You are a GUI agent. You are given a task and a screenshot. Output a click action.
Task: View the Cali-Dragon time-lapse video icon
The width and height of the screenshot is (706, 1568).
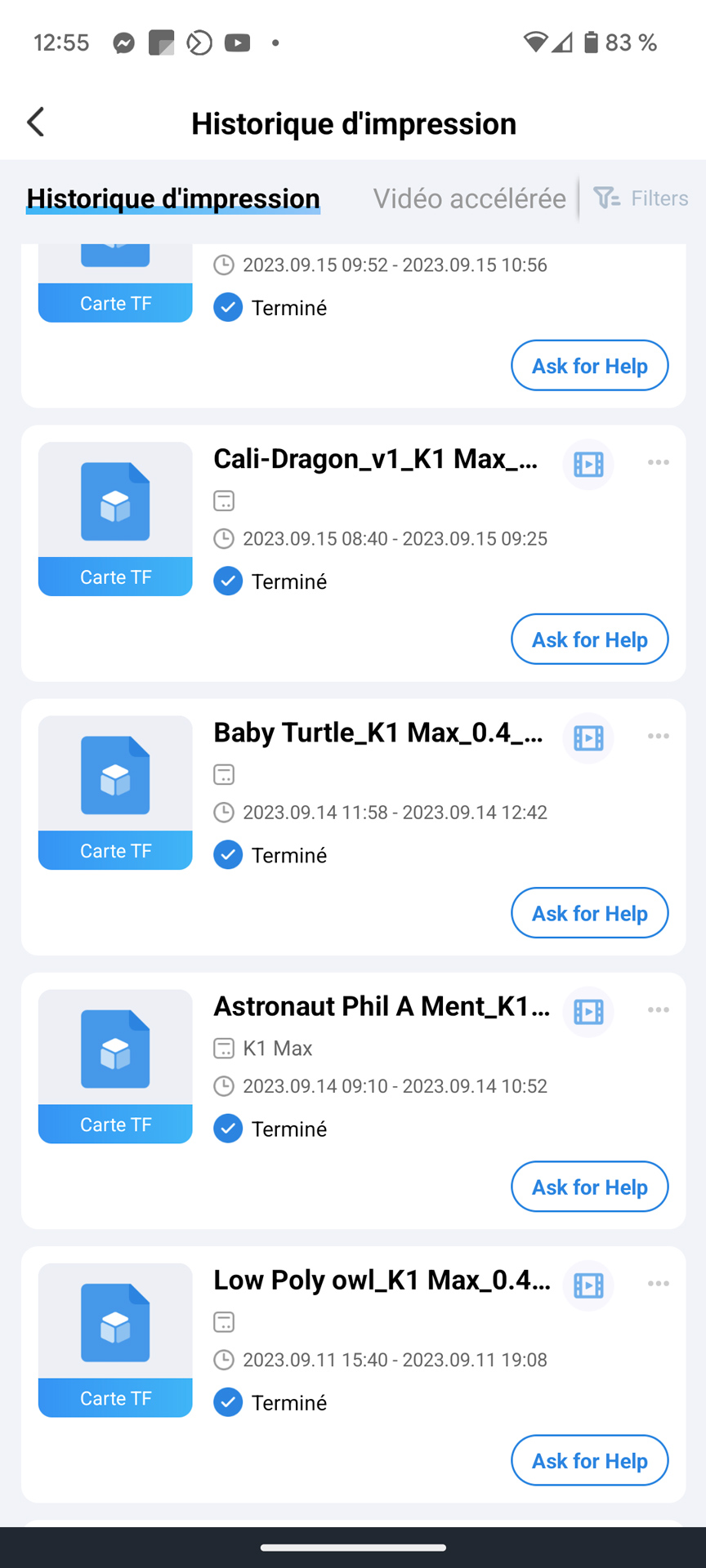(x=588, y=464)
